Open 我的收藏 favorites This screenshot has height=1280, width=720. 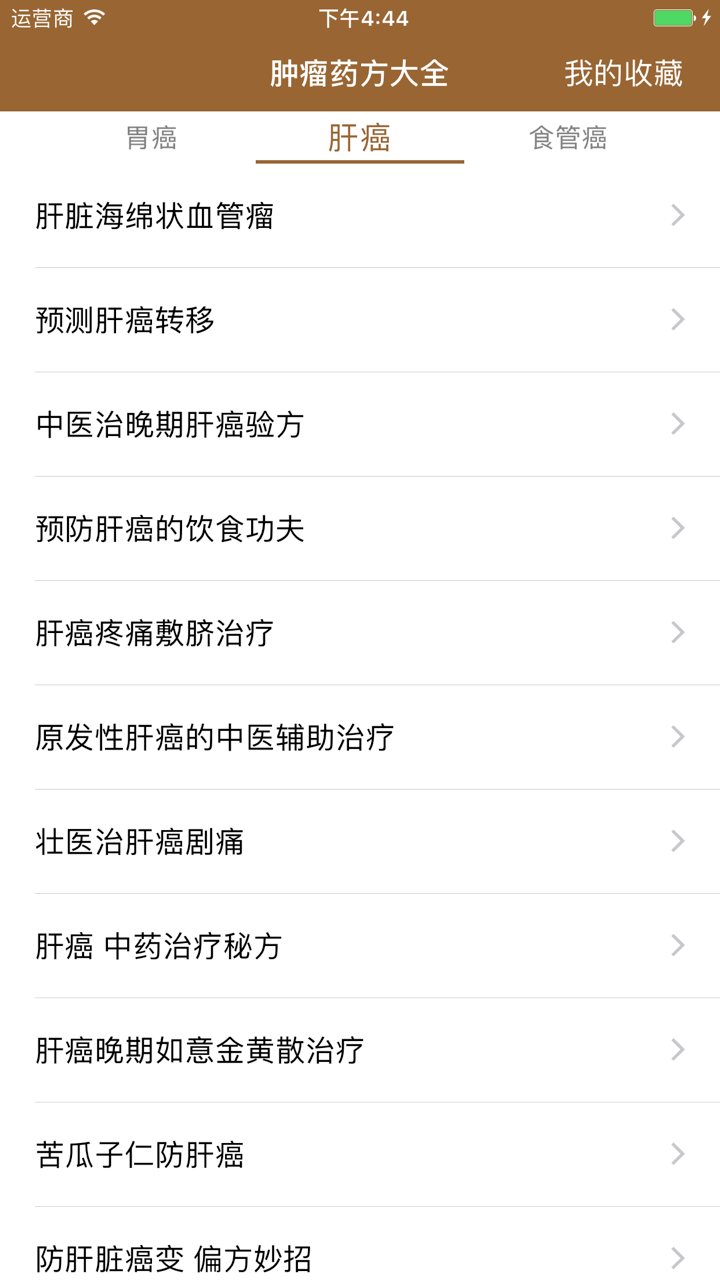click(x=625, y=73)
